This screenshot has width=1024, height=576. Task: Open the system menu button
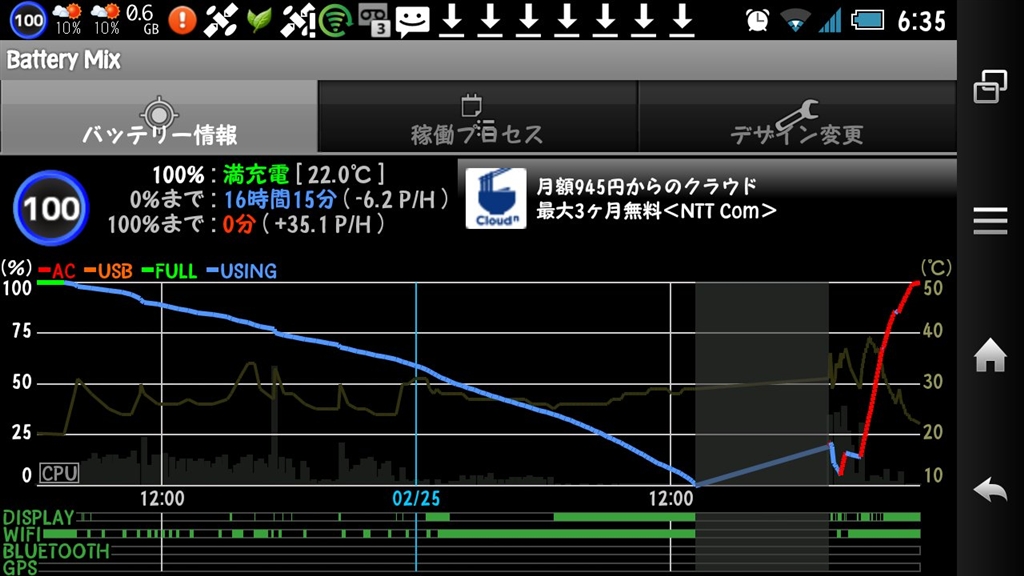pos(990,220)
